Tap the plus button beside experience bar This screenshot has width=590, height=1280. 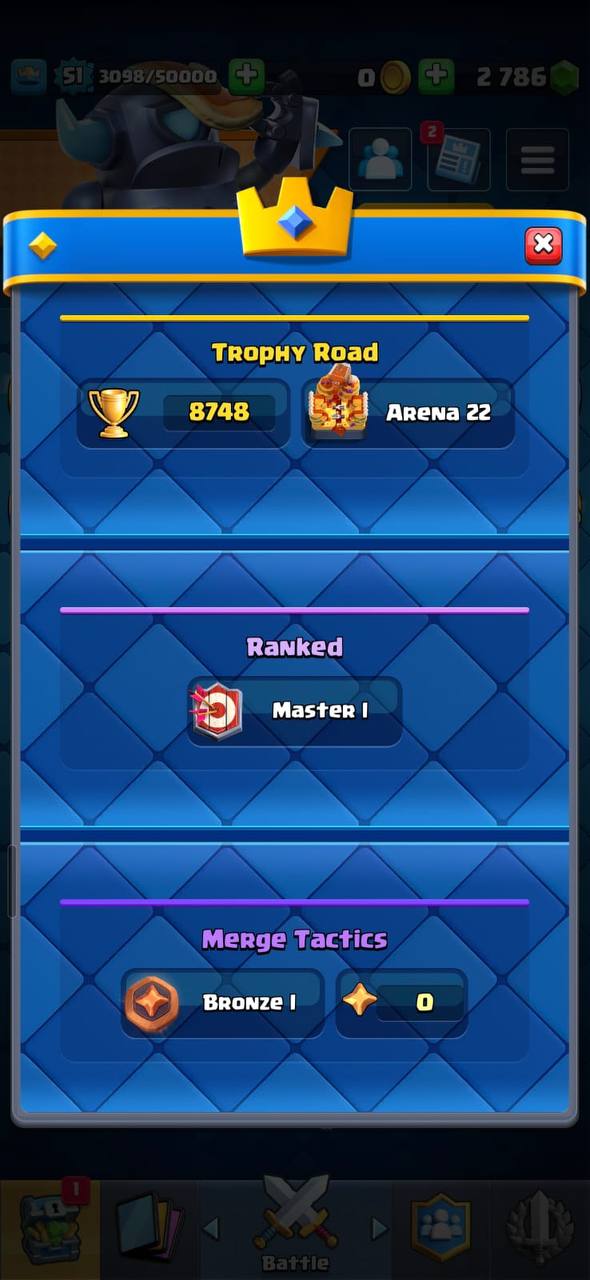[x=246, y=76]
